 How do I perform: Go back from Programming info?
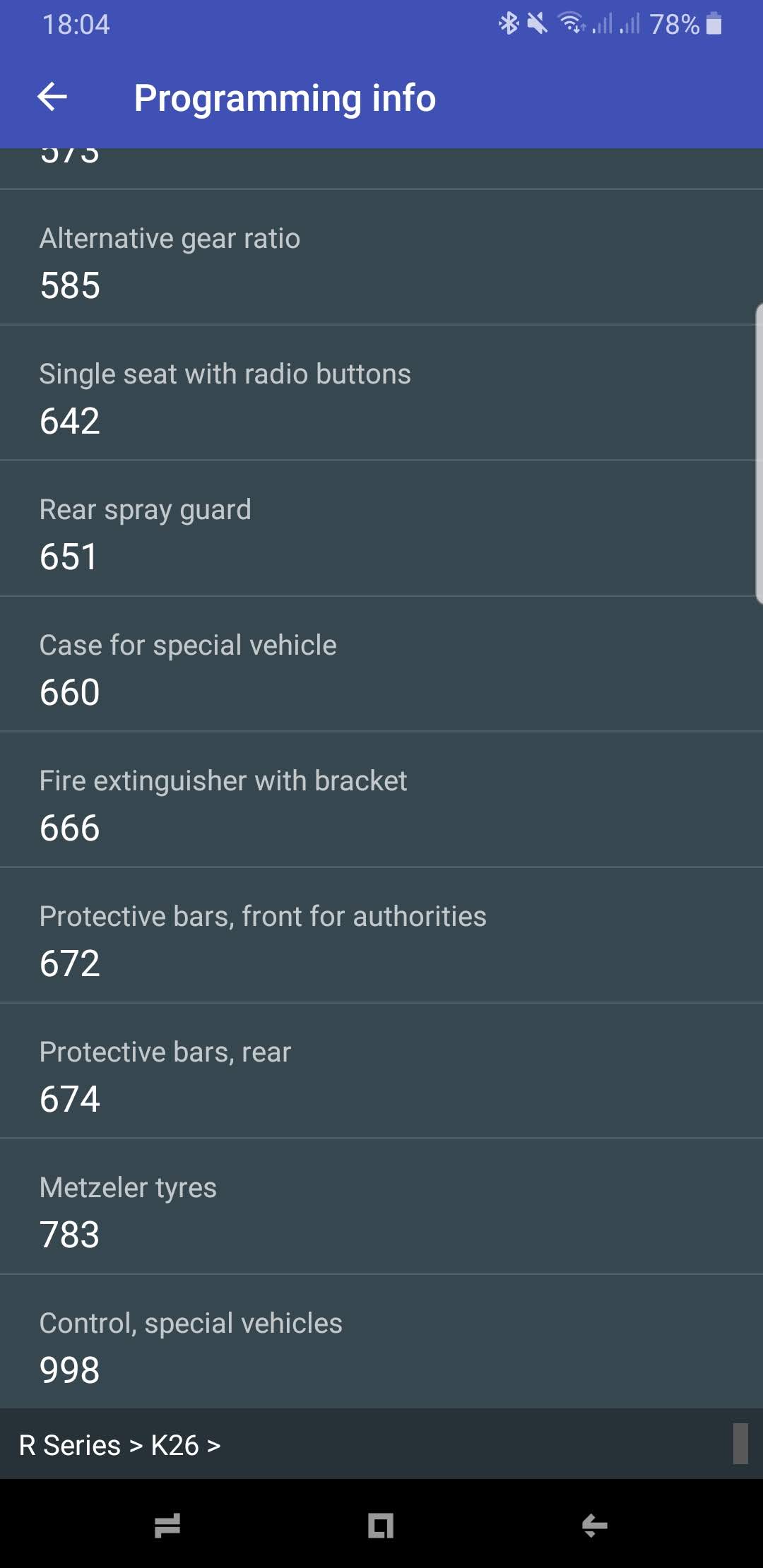[52, 97]
